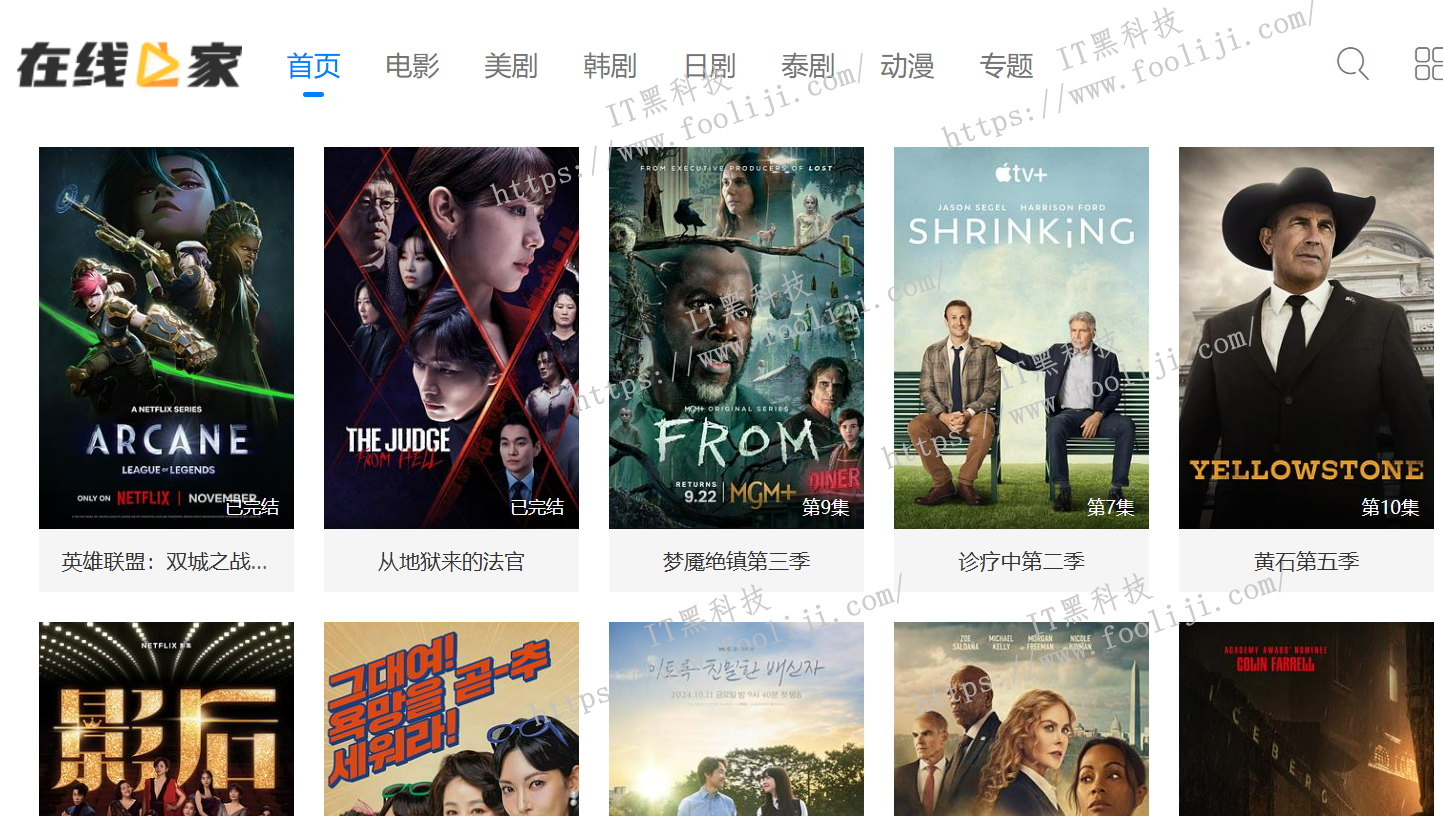Select the 韩剧 tab
Viewport: 1443px width, 816px height.
(610, 66)
